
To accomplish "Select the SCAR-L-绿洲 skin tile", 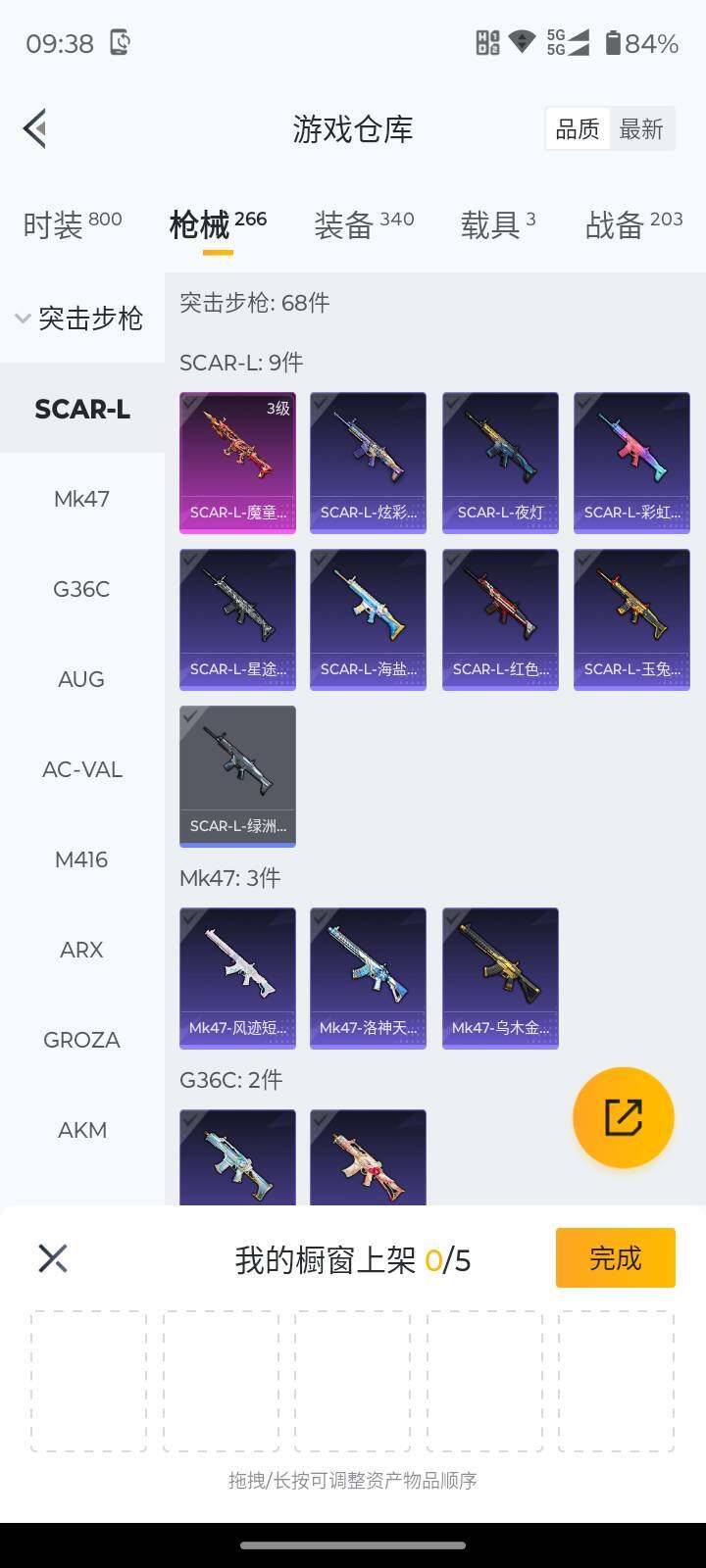I will 237,776.
